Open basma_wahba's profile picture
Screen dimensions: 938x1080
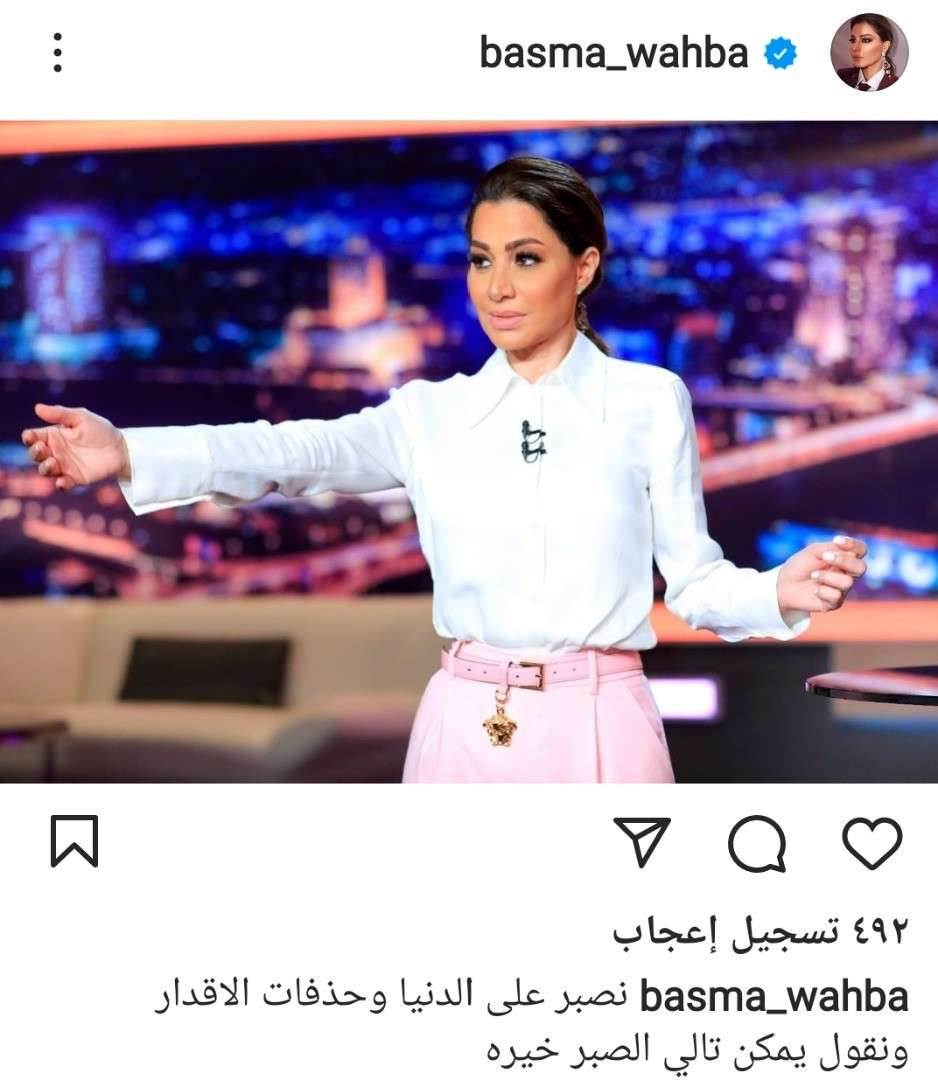point(869,53)
